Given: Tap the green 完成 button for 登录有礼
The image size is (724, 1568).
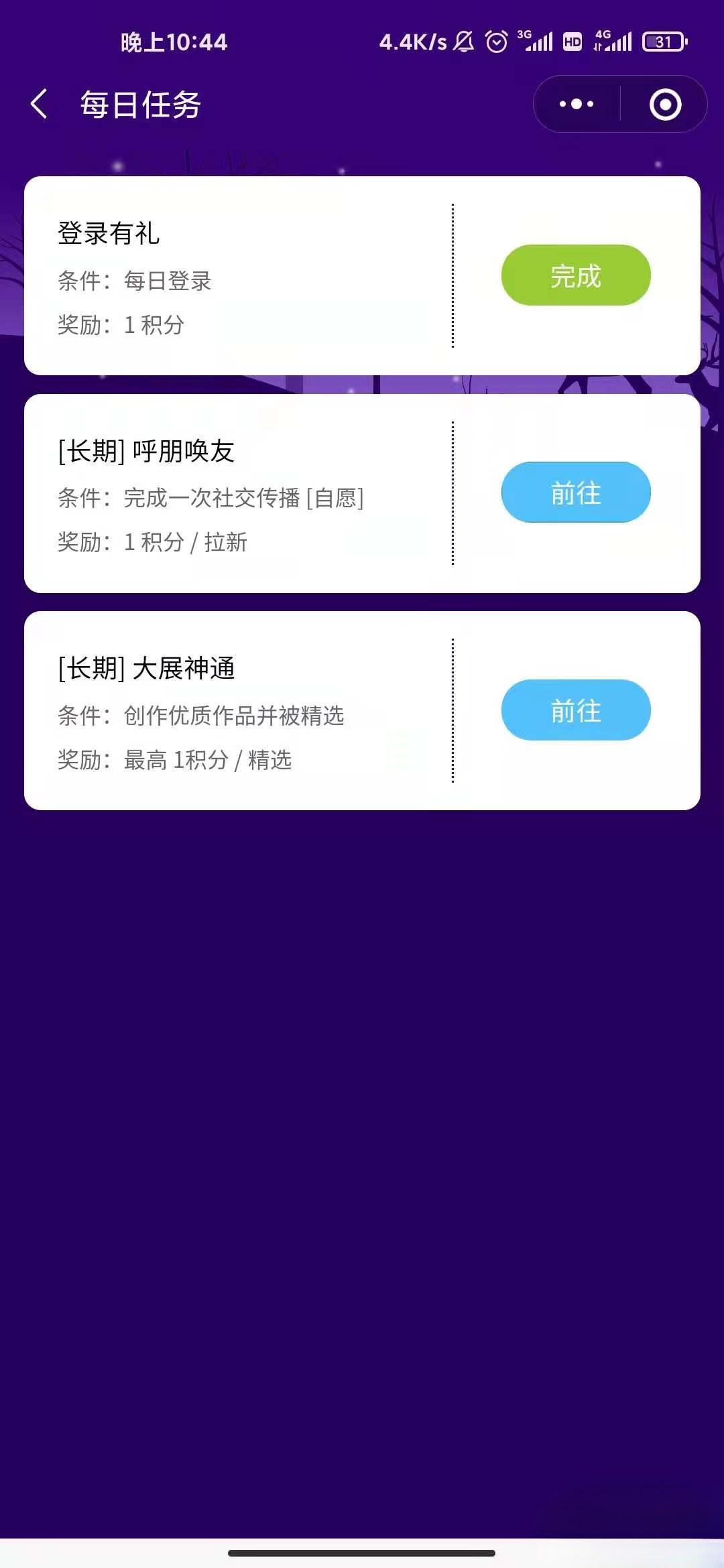Looking at the screenshot, I should click(x=575, y=275).
